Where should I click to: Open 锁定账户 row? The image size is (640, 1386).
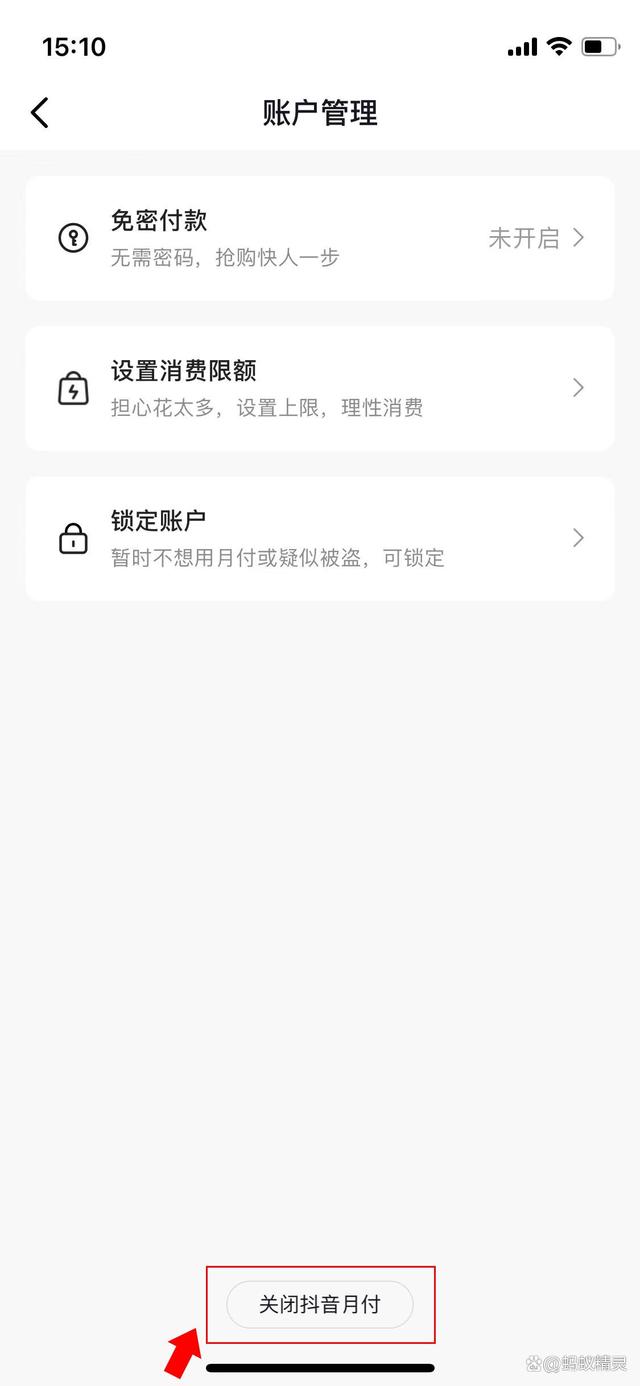point(320,538)
